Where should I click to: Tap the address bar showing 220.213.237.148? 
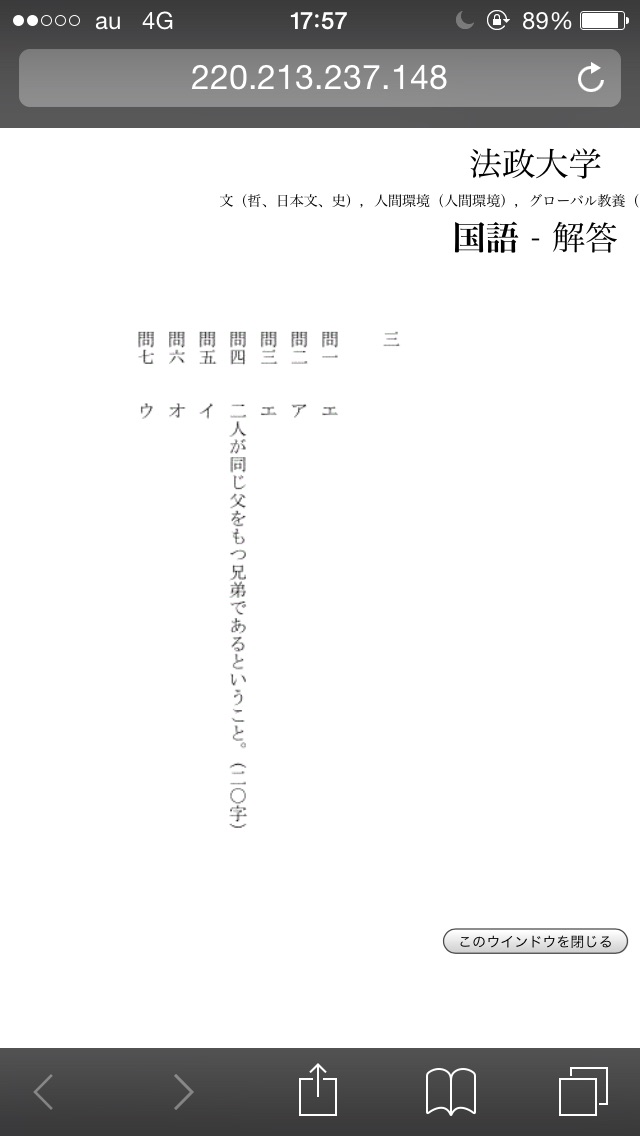[300, 78]
